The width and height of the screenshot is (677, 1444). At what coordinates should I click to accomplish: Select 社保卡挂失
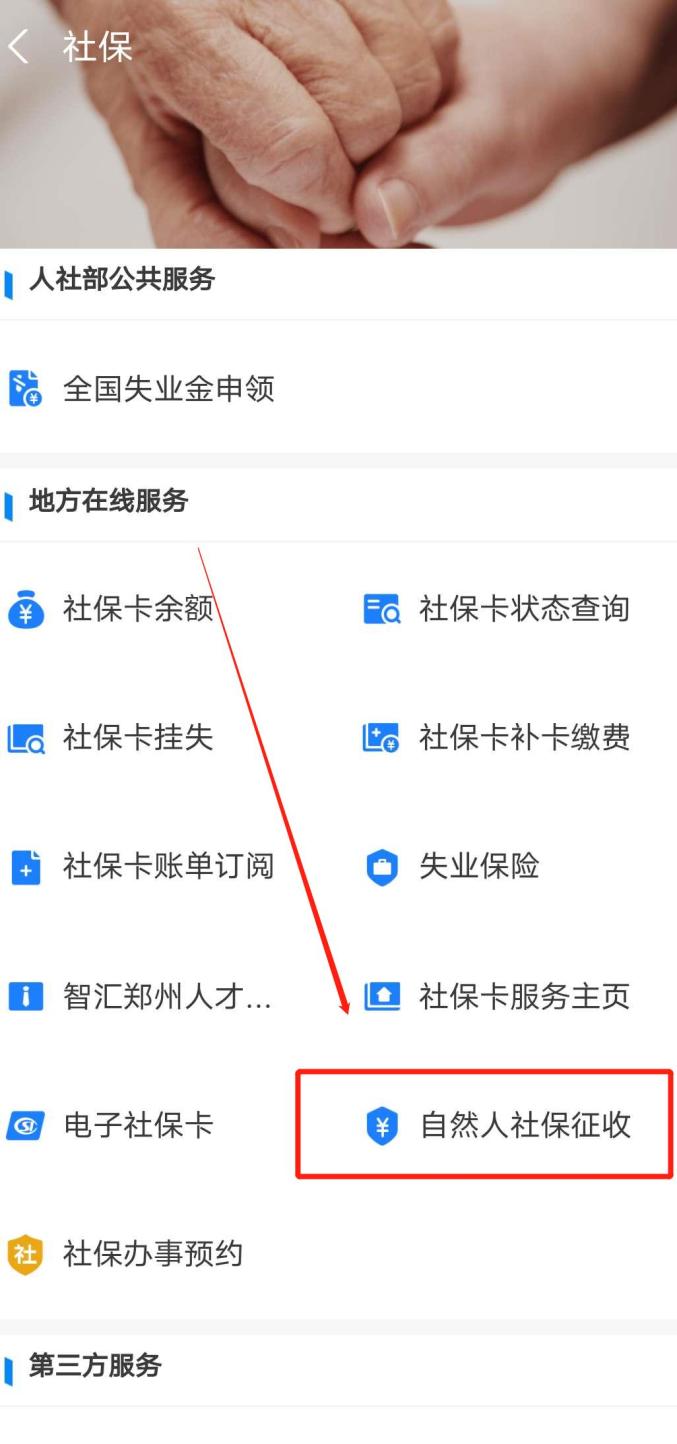point(111,738)
